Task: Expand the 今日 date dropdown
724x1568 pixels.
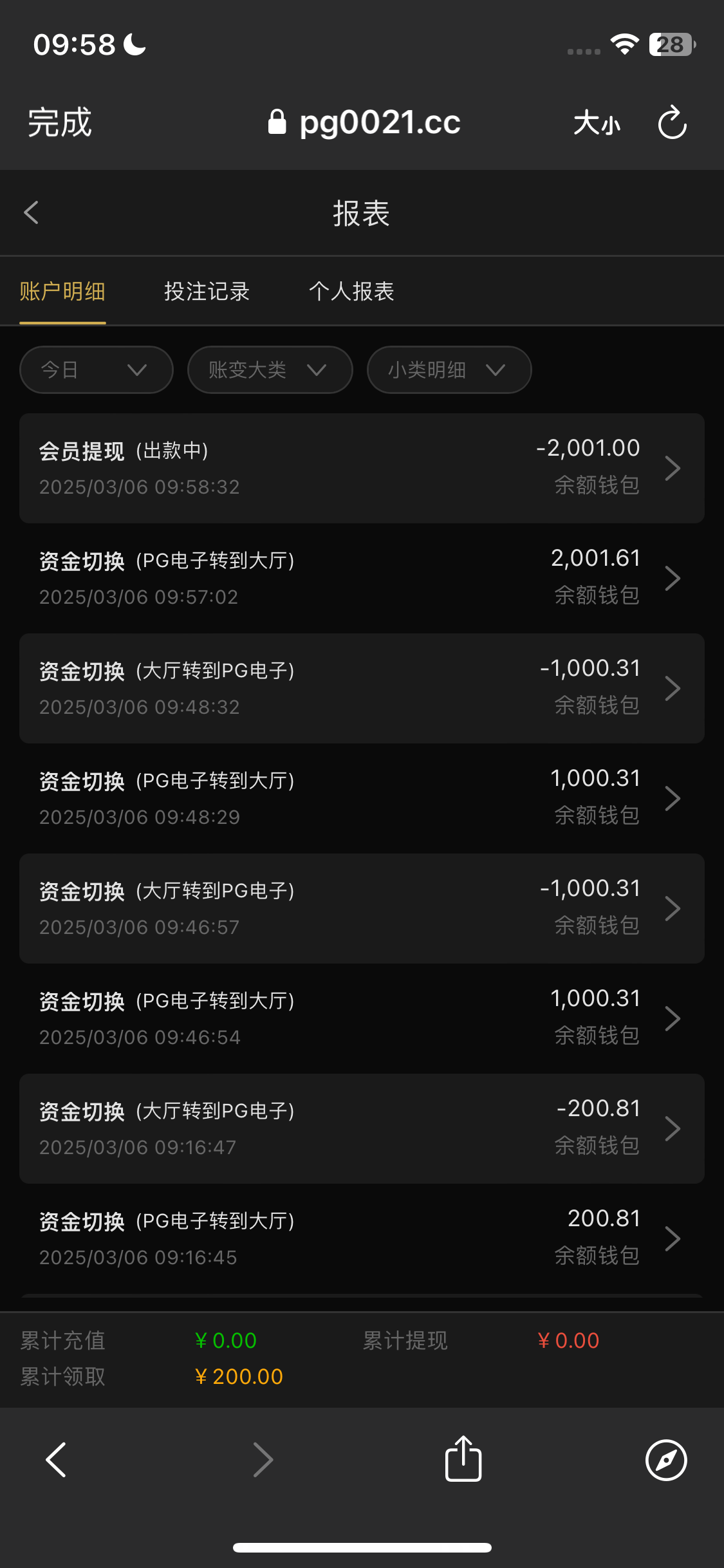Action: (97, 369)
